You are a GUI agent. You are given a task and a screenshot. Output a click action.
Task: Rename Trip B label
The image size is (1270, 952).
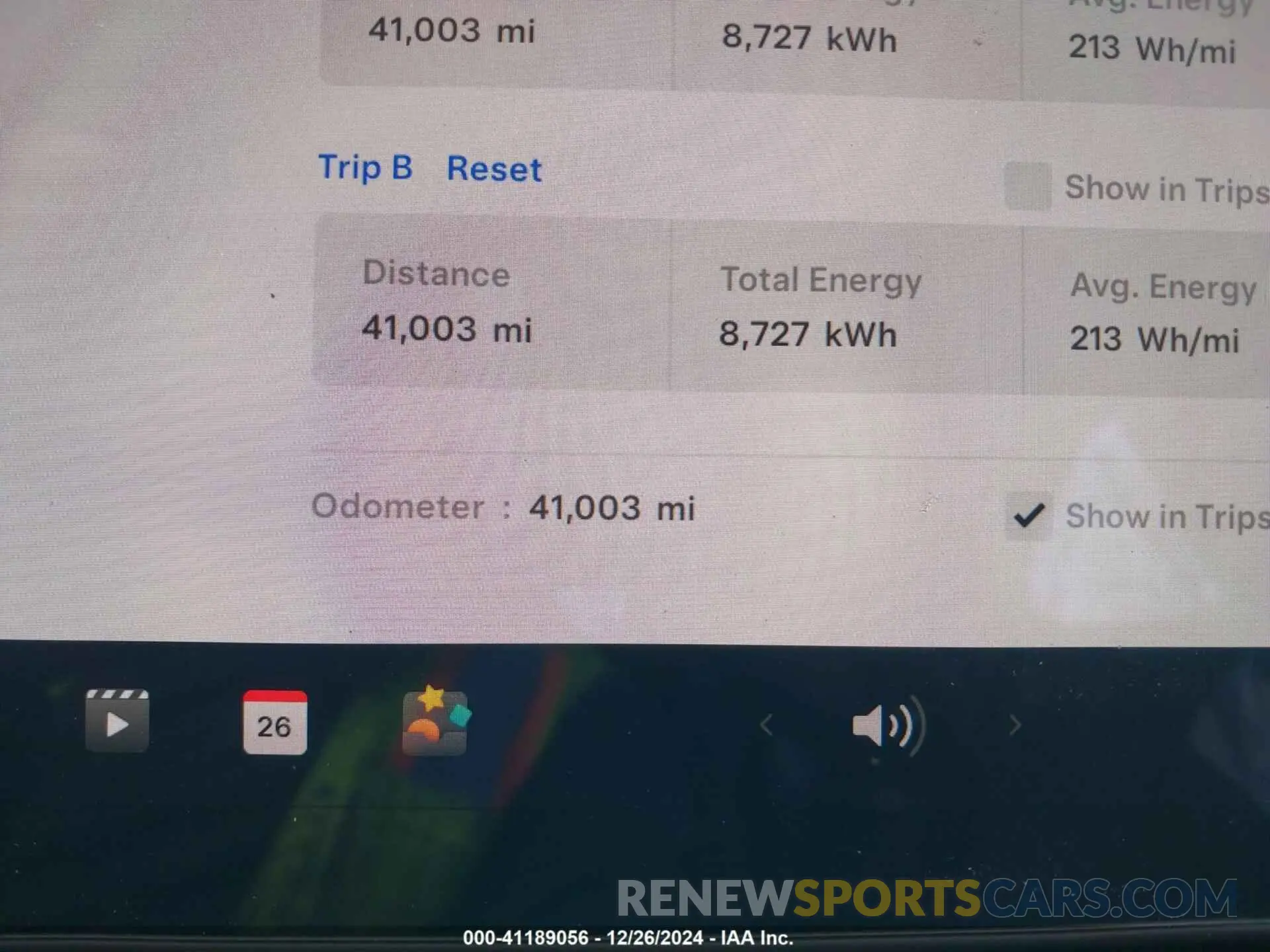click(365, 167)
